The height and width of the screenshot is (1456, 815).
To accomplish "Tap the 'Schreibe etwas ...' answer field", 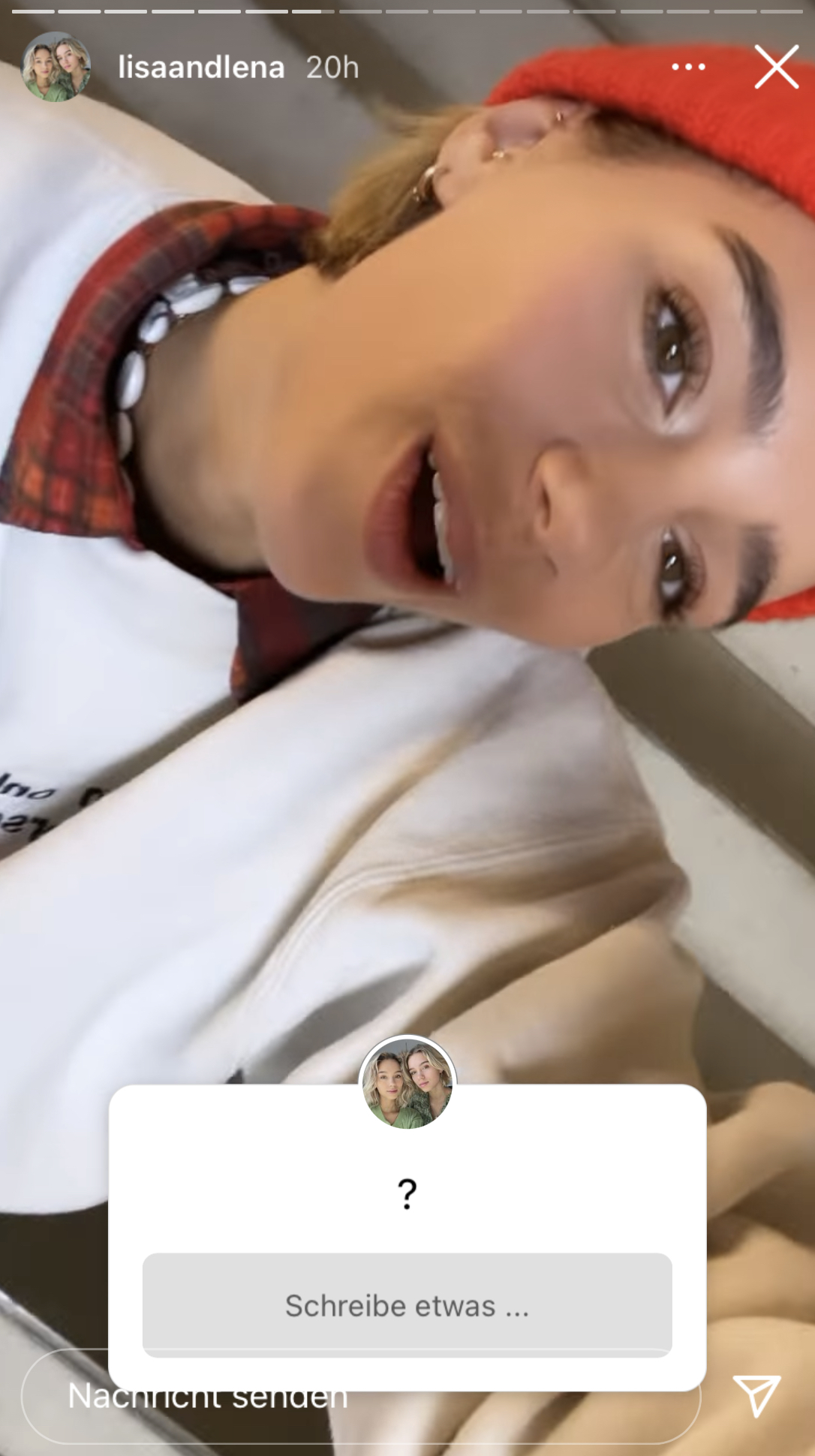I will pyautogui.click(x=407, y=1305).
